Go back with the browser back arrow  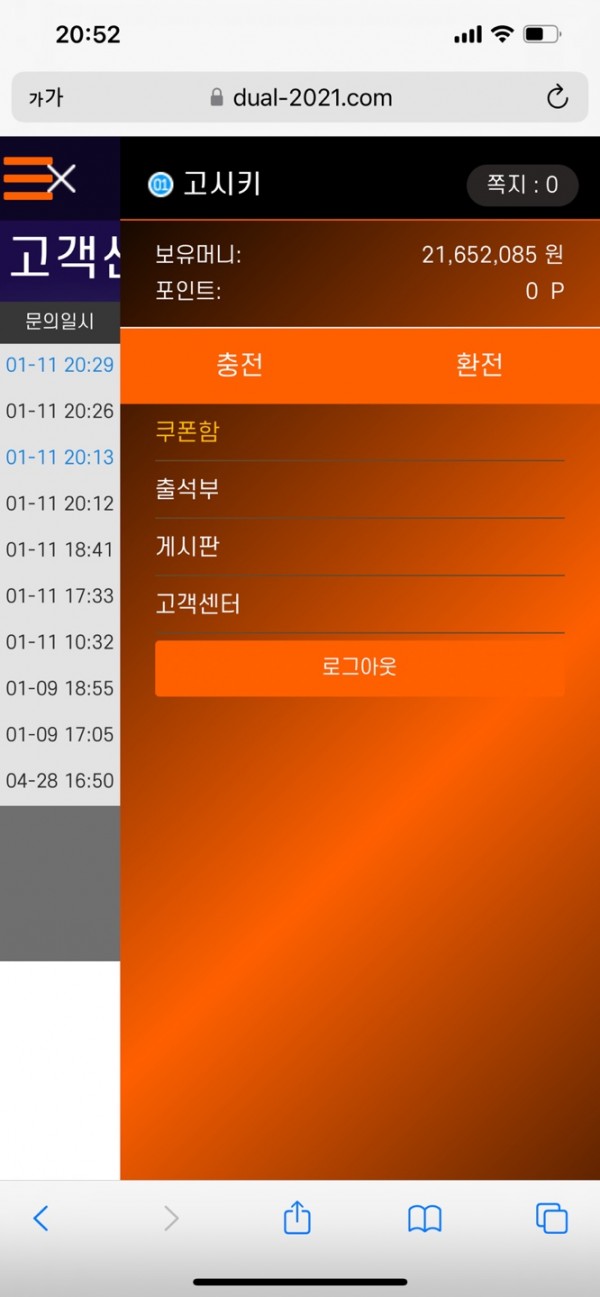(41, 1217)
